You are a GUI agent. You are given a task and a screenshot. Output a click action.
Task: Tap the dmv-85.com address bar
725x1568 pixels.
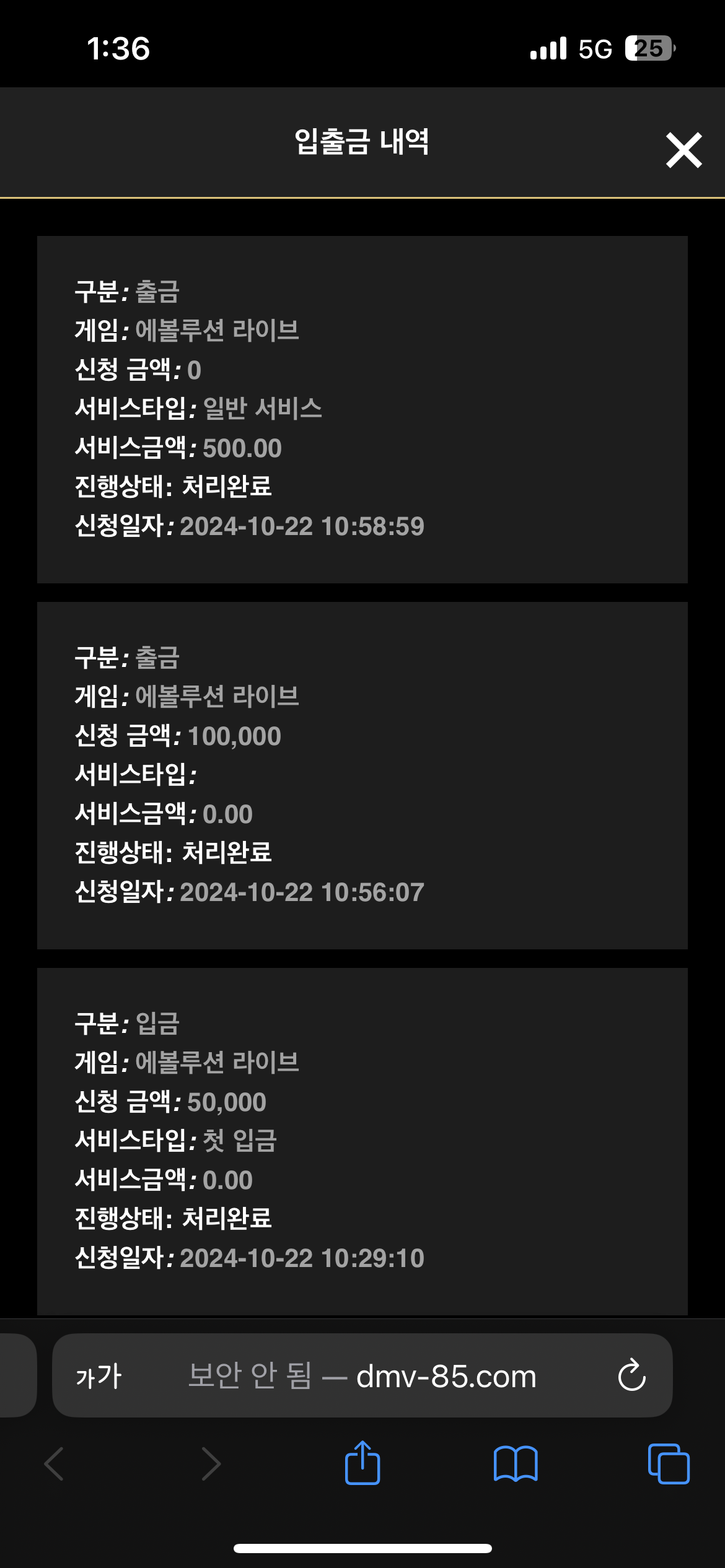click(x=362, y=1375)
